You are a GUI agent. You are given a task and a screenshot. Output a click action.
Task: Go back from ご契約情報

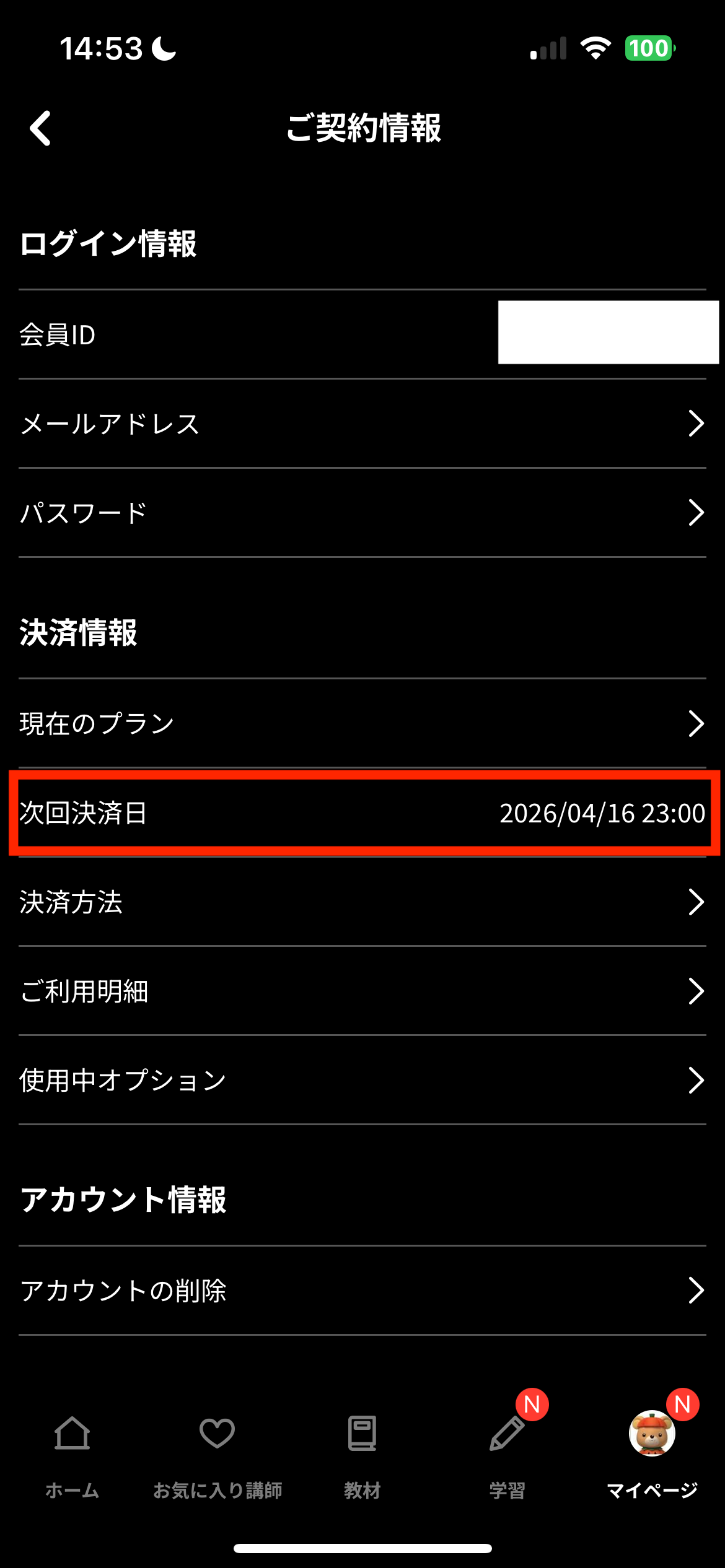(x=41, y=128)
